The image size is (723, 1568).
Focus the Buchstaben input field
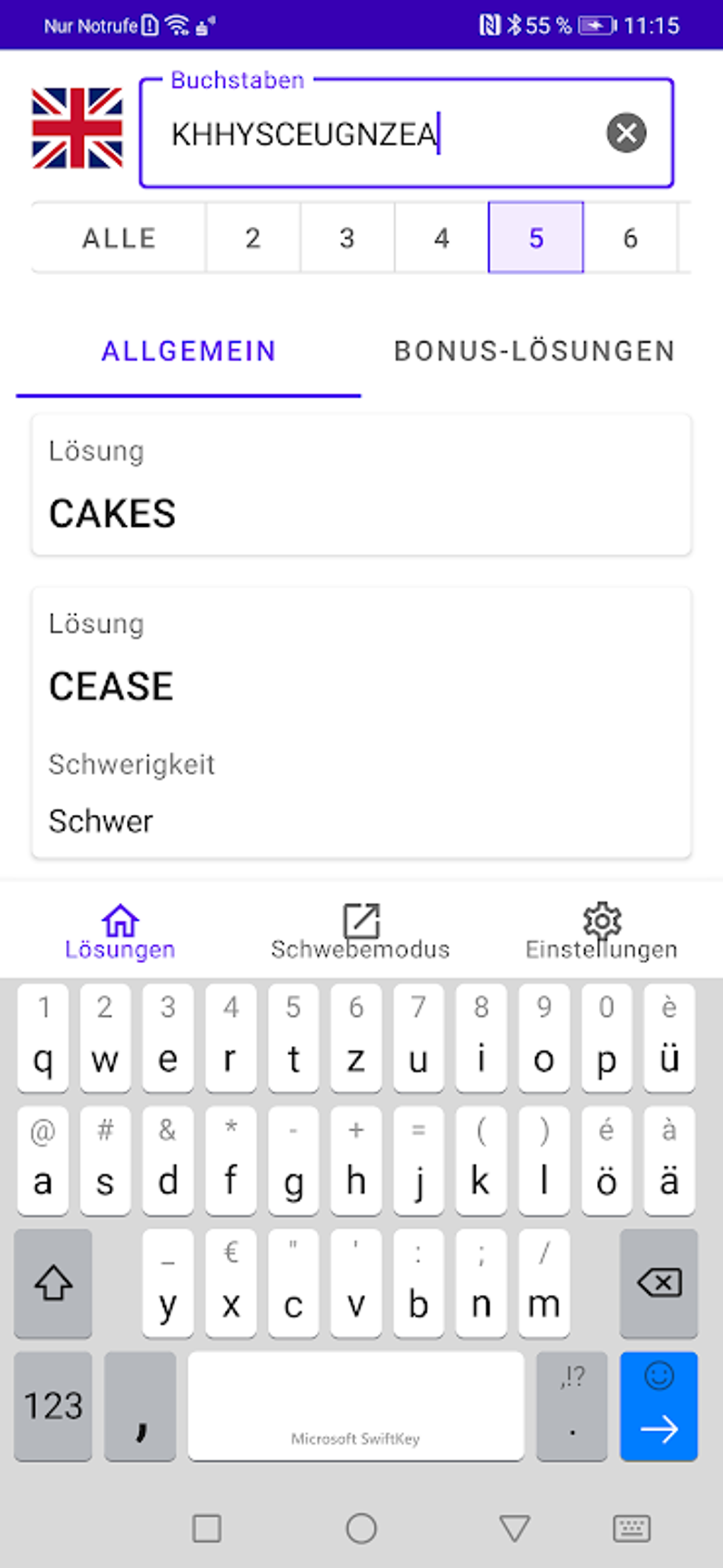[376, 134]
